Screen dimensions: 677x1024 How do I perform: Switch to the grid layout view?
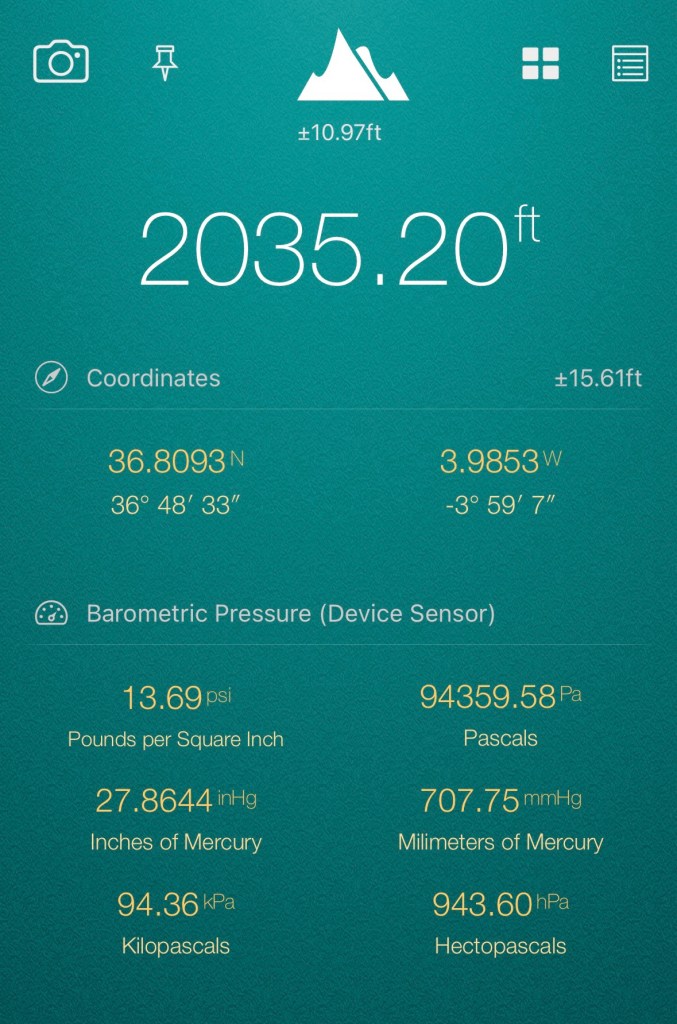(540, 63)
